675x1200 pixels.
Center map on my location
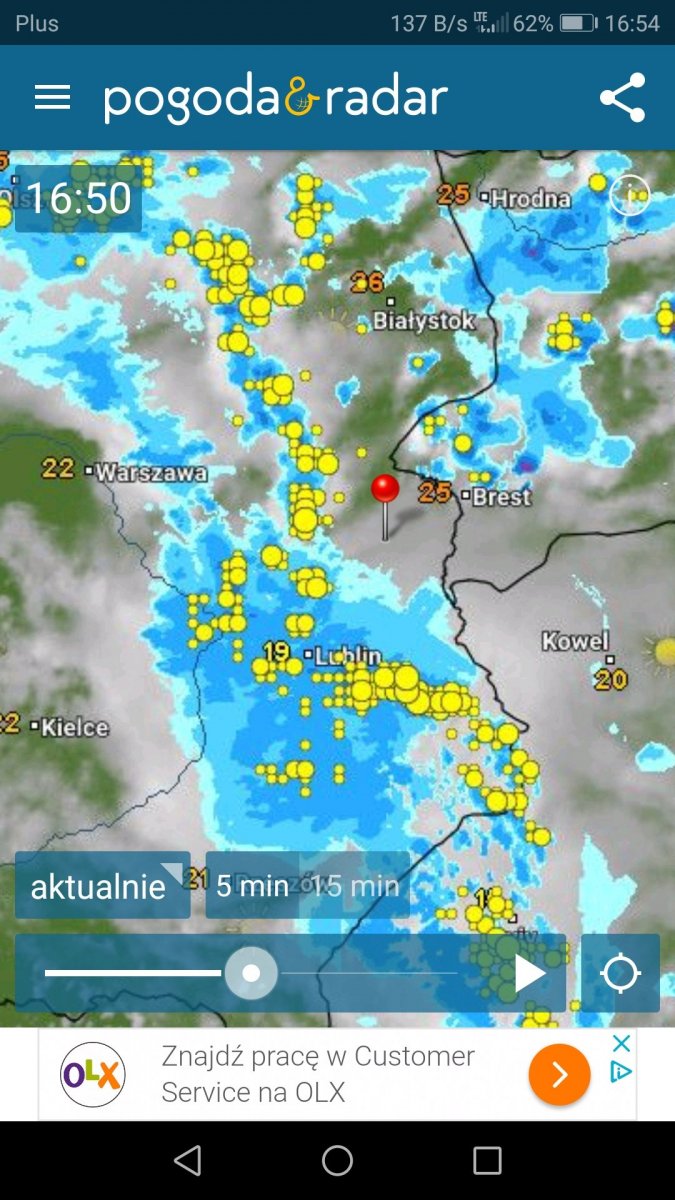pos(620,973)
